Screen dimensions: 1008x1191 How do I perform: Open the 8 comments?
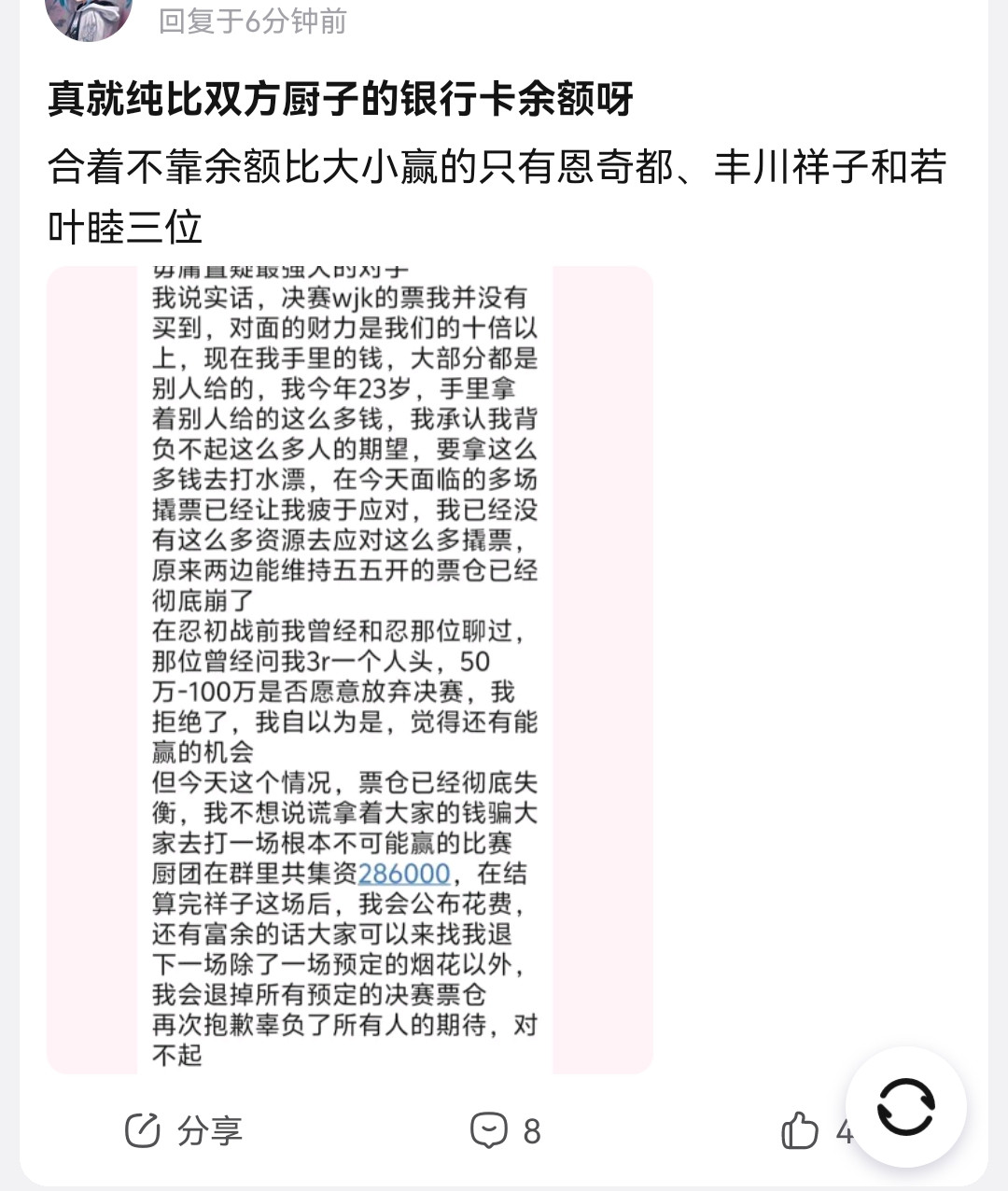point(506,1130)
